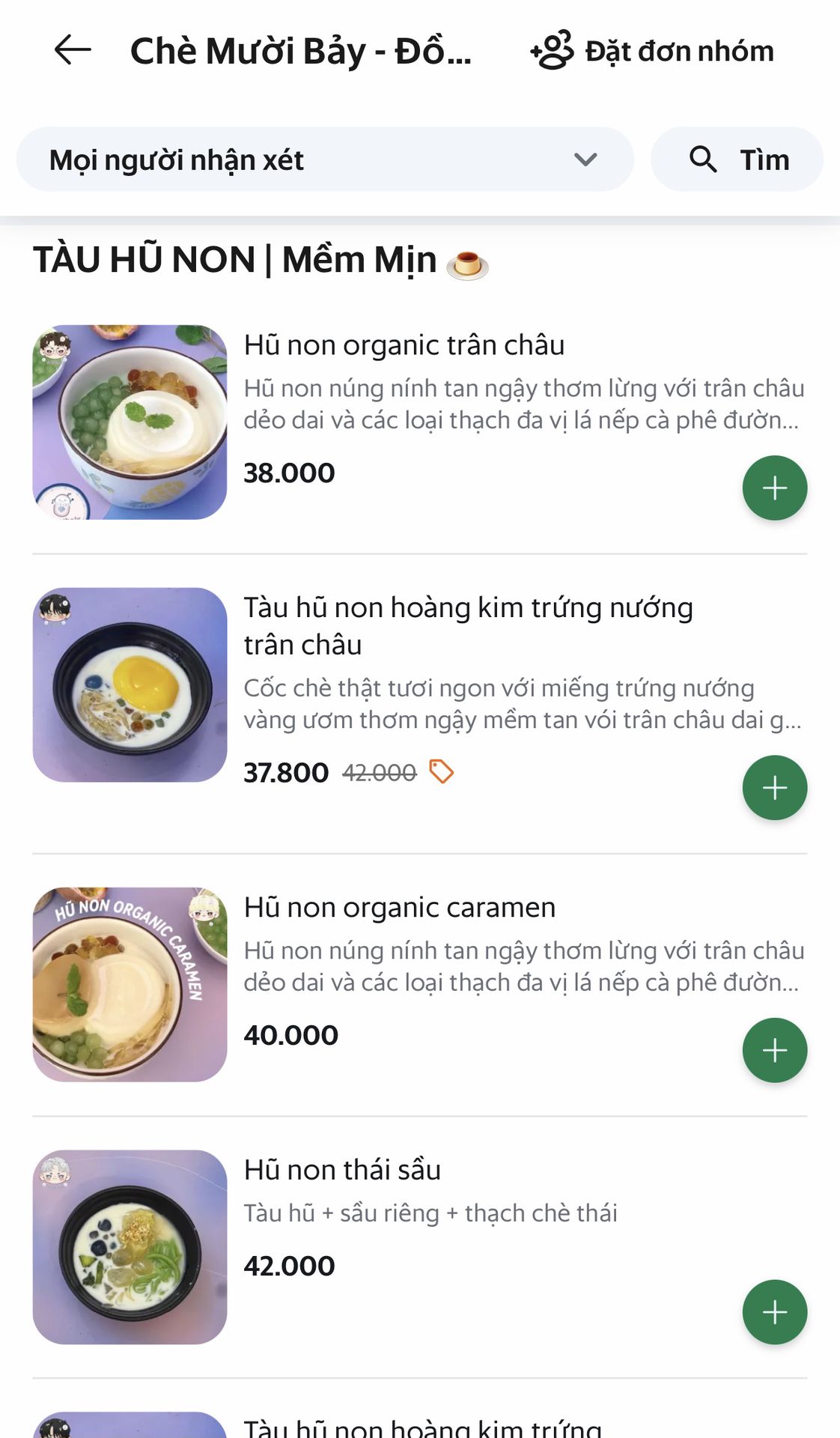This screenshot has height=1438, width=840.
Task: Start a group order with Đặt đơn nhóm
Action: pos(652,51)
